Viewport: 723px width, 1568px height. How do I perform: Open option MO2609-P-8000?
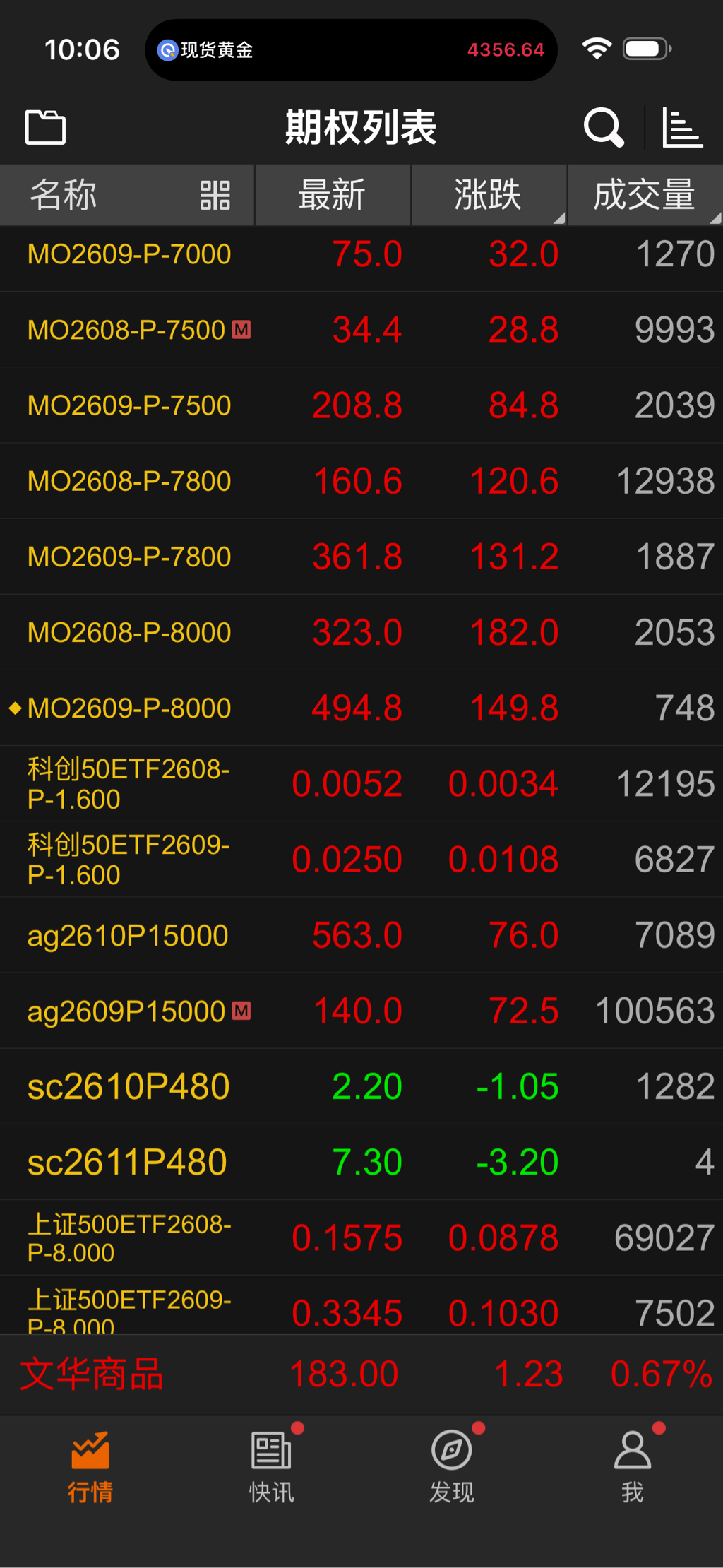pyautogui.click(x=361, y=708)
